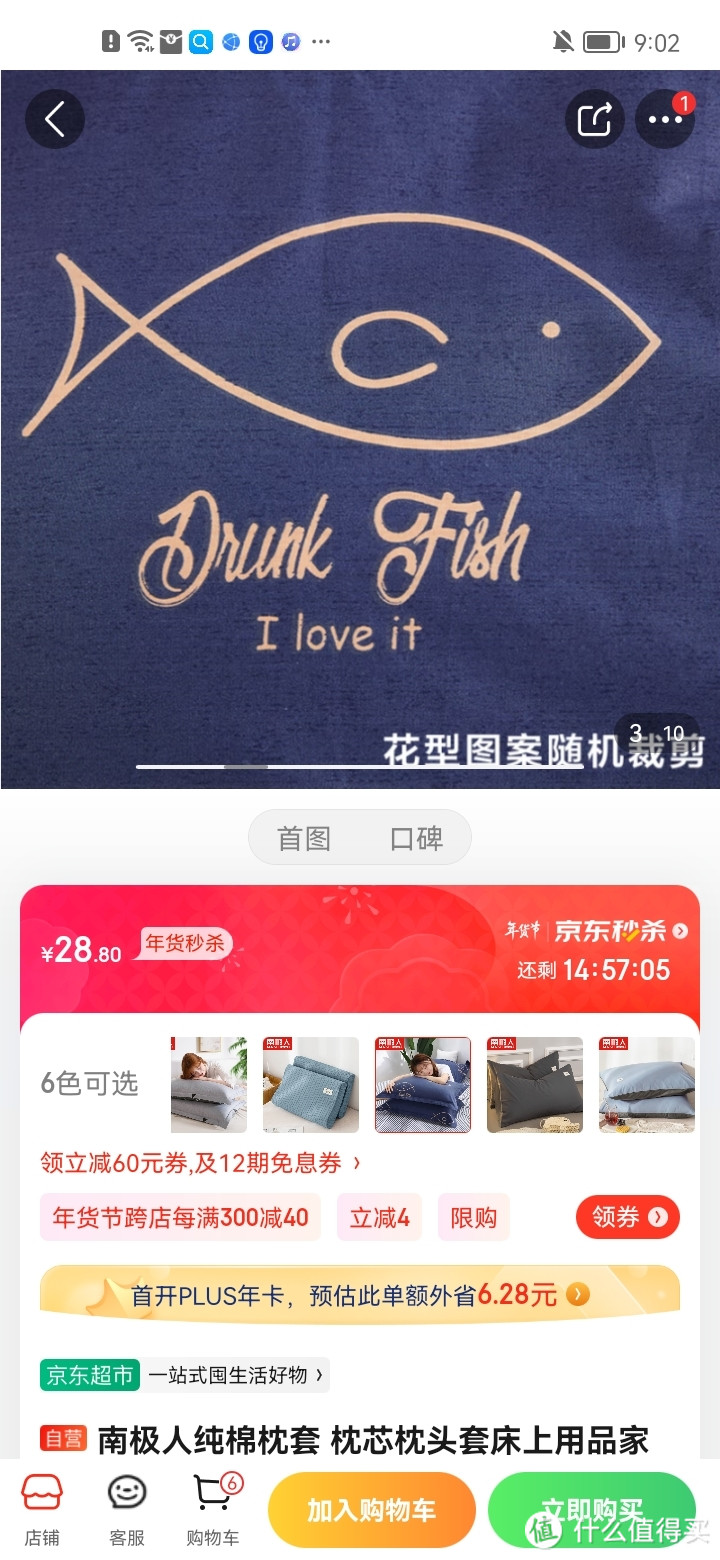Switch to the 口碑 tab
The image size is (720, 1560).
416,838
